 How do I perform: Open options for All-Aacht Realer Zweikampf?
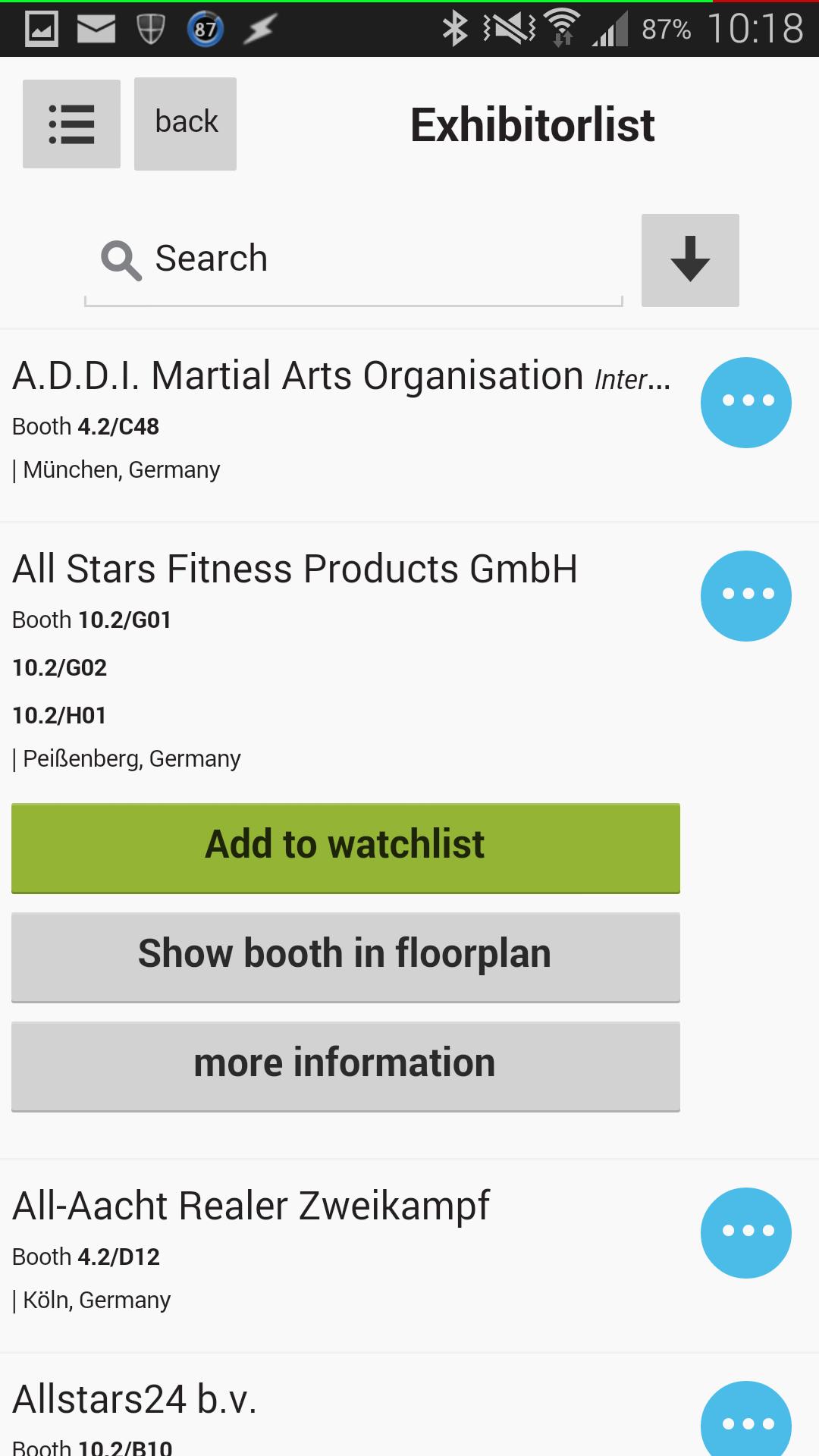[x=745, y=1232]
